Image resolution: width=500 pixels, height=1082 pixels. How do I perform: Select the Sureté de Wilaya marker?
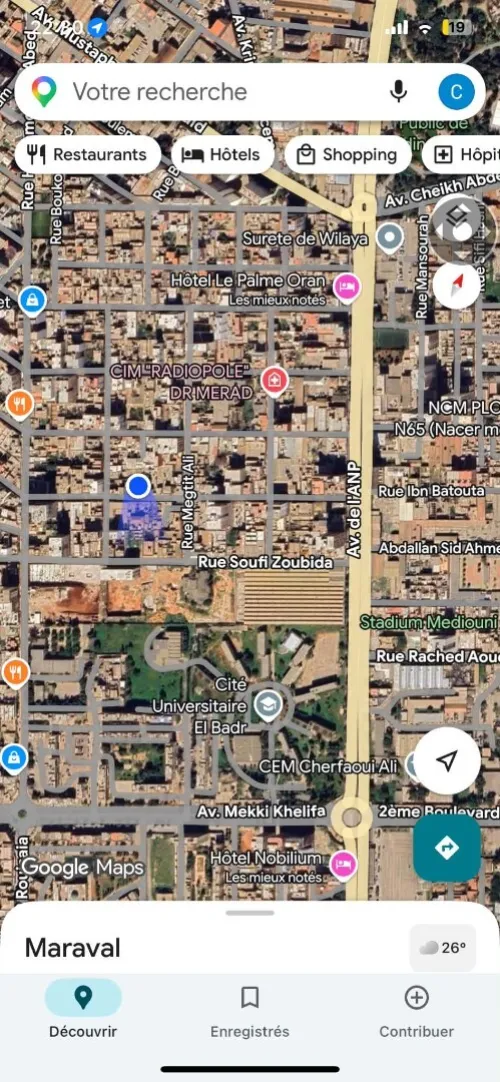[x=390, y=238]
